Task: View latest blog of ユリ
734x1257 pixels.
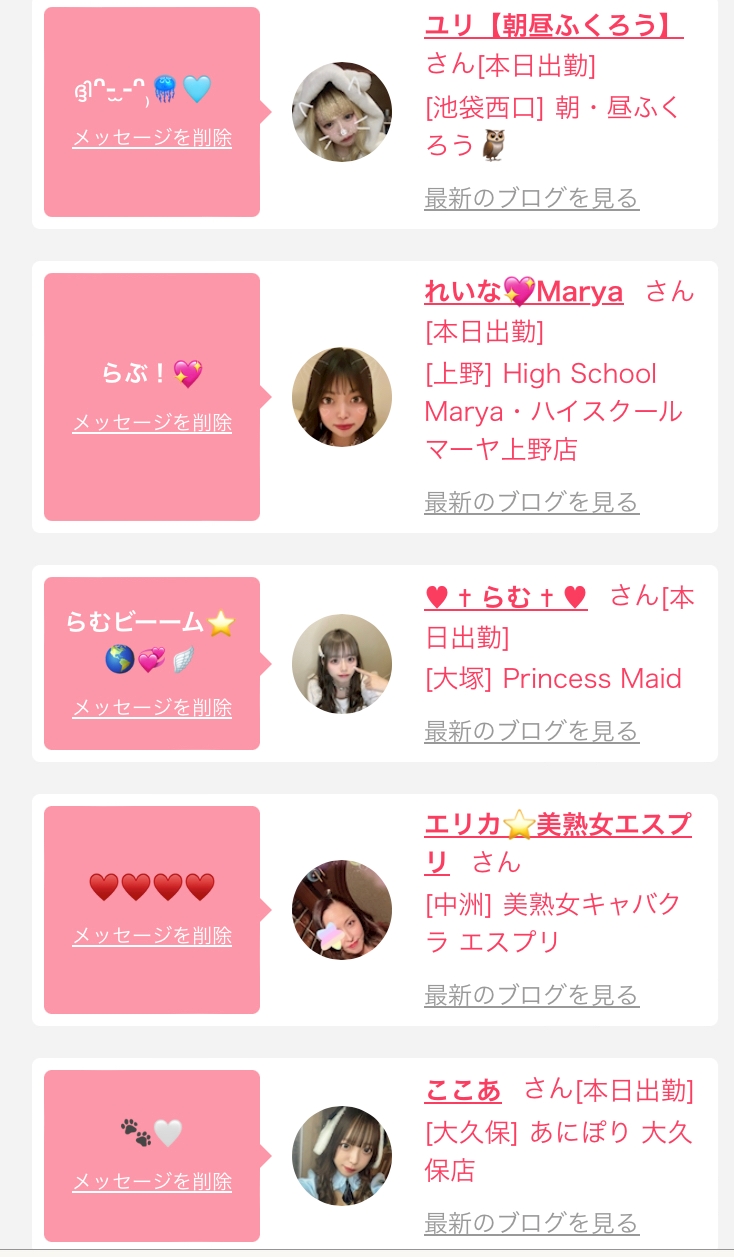Action: point(531,198)
